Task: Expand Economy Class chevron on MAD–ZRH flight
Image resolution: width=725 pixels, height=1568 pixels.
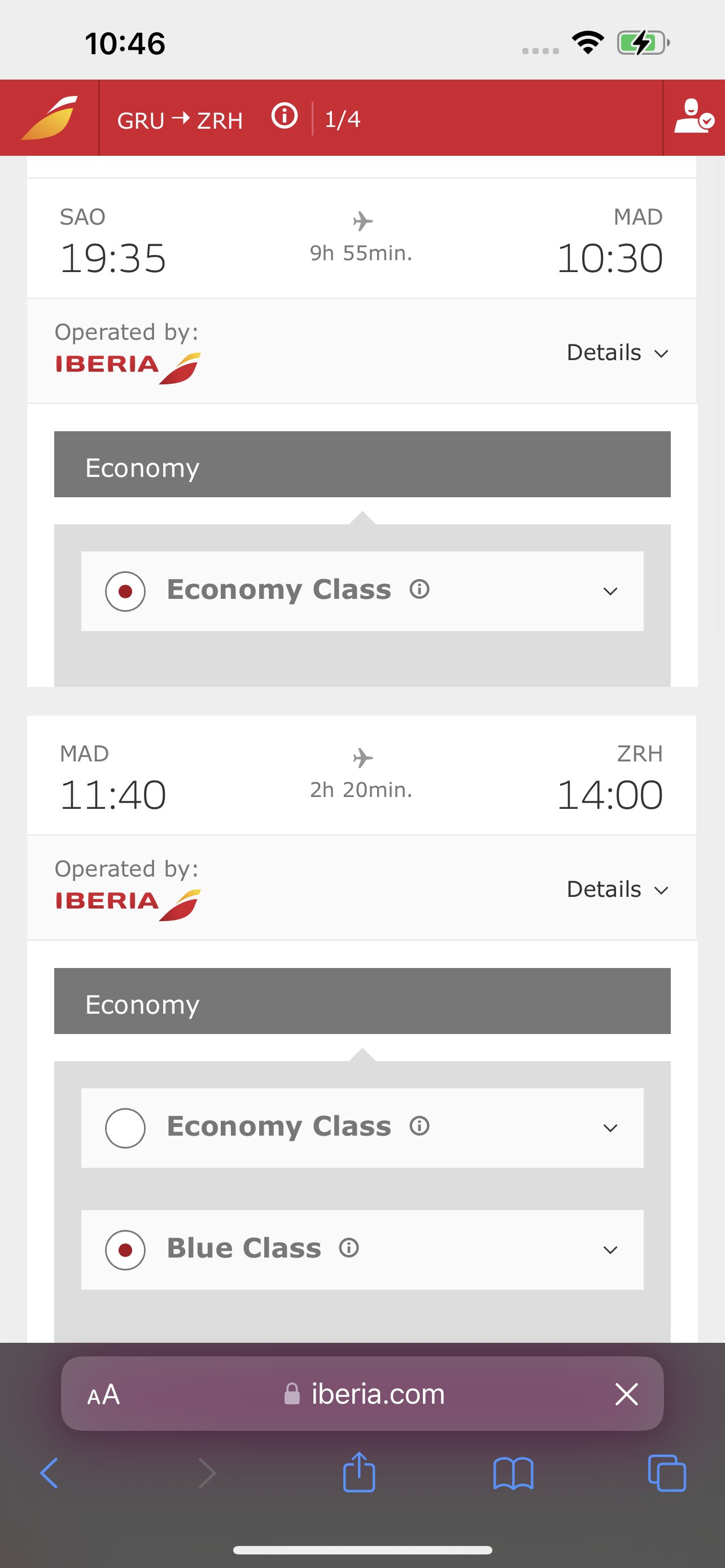Action: (610, 1128)
